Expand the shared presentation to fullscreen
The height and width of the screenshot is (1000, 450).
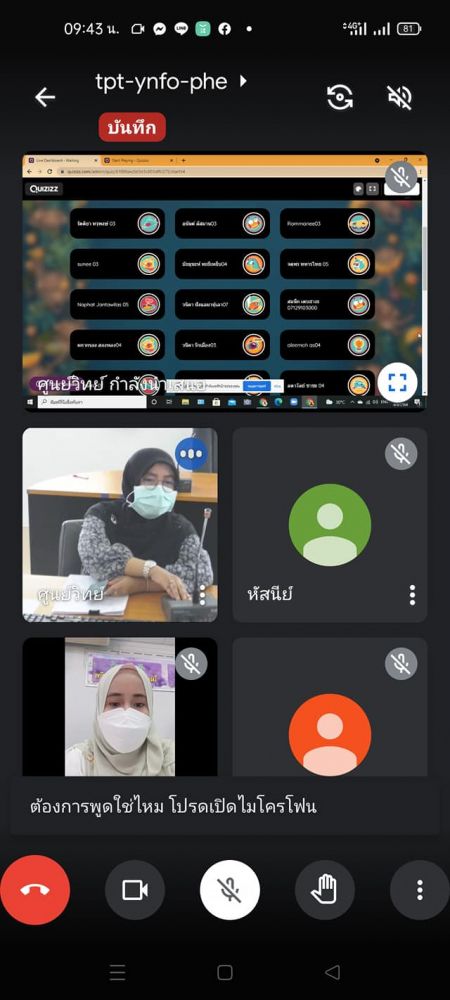click(396, 383)
